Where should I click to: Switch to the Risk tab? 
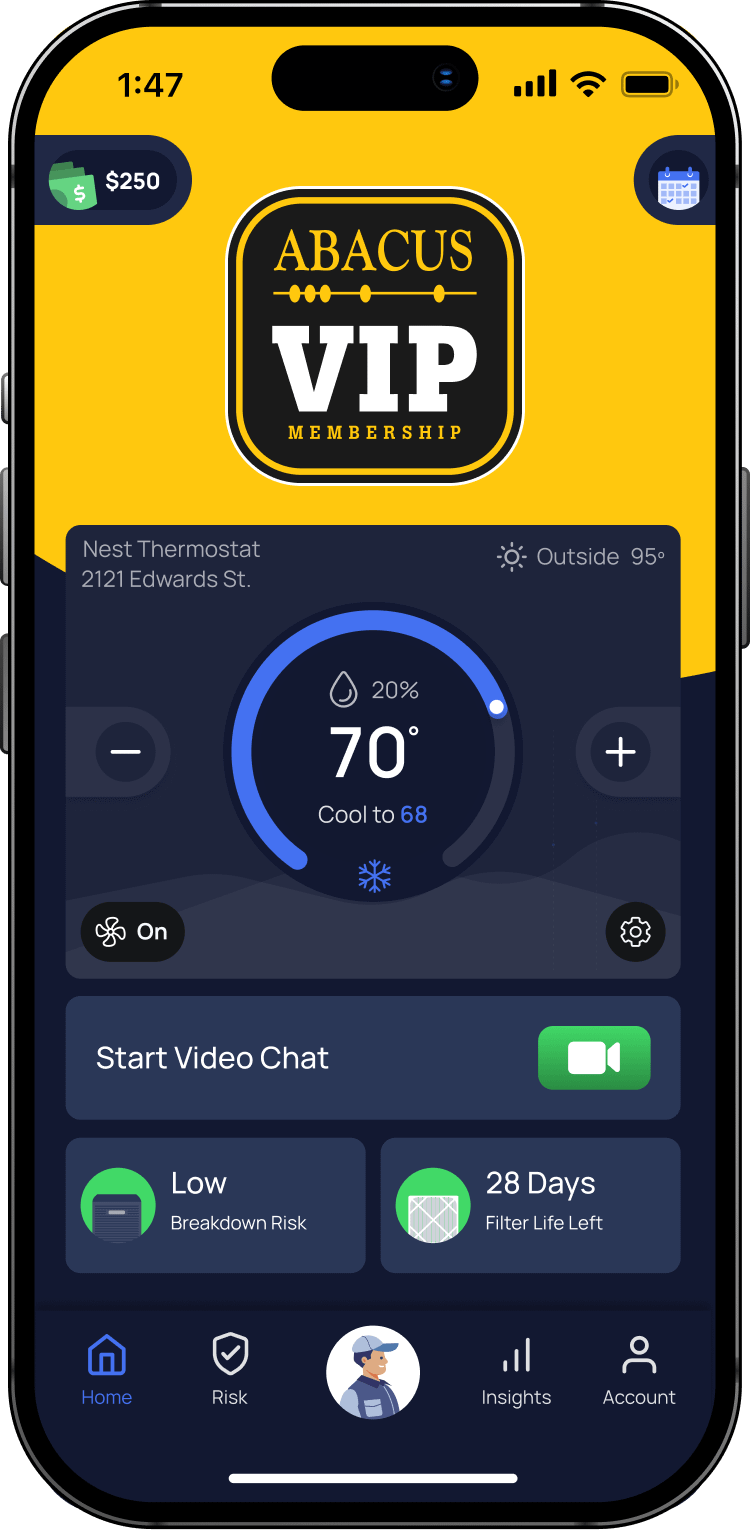229,1370
